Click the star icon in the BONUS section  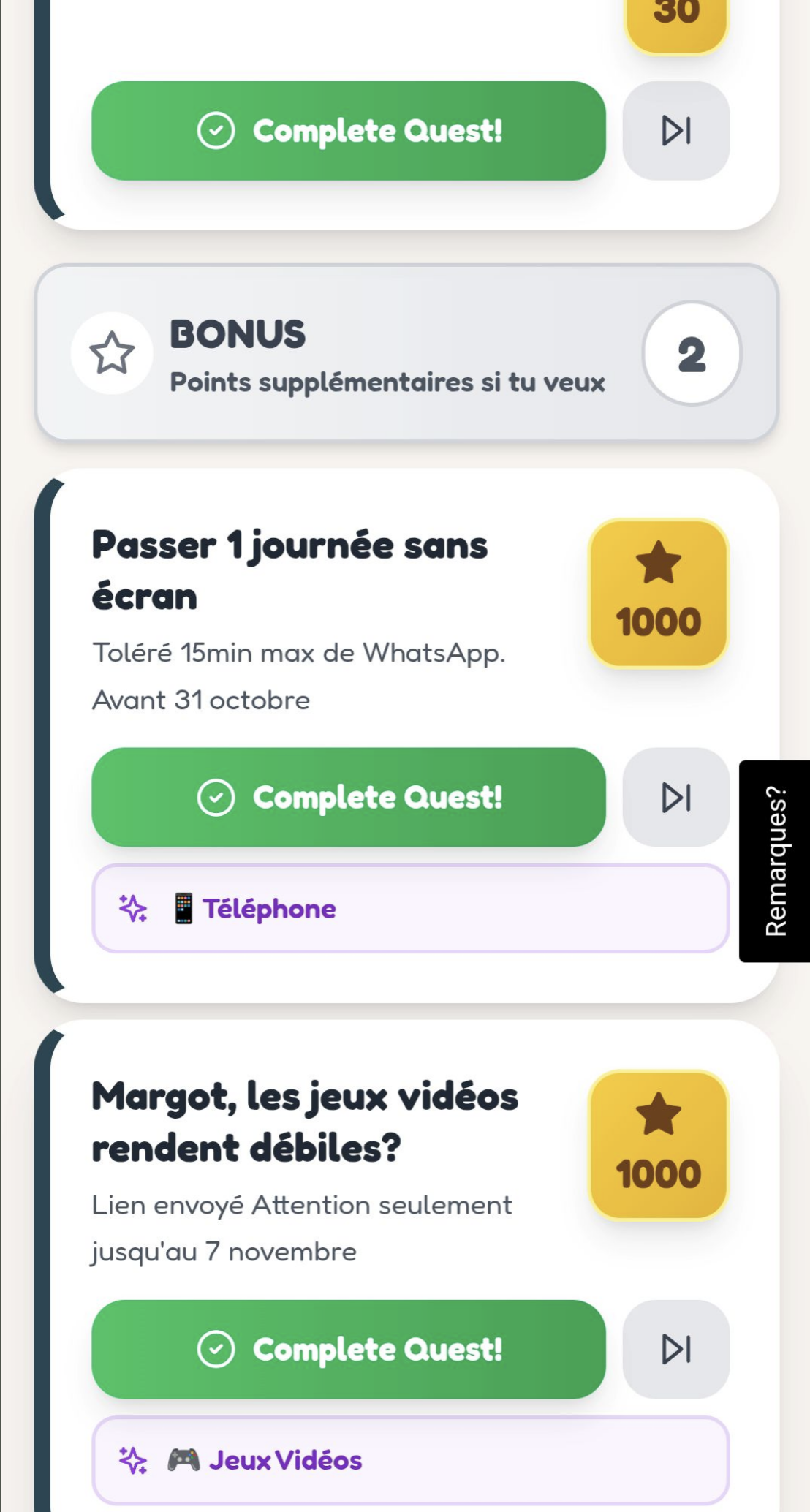[113, 354]
